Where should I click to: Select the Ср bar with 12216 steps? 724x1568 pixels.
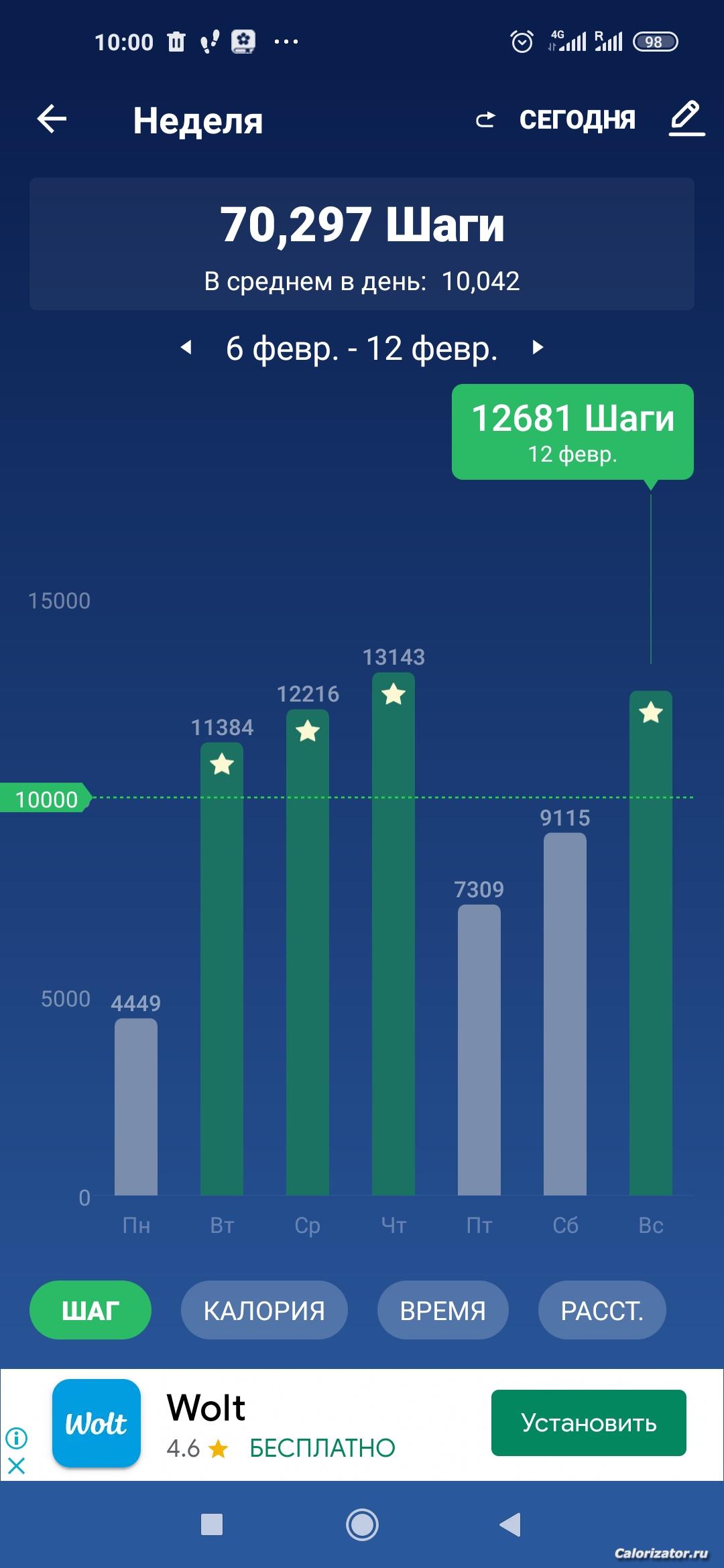tap(308, 952)
